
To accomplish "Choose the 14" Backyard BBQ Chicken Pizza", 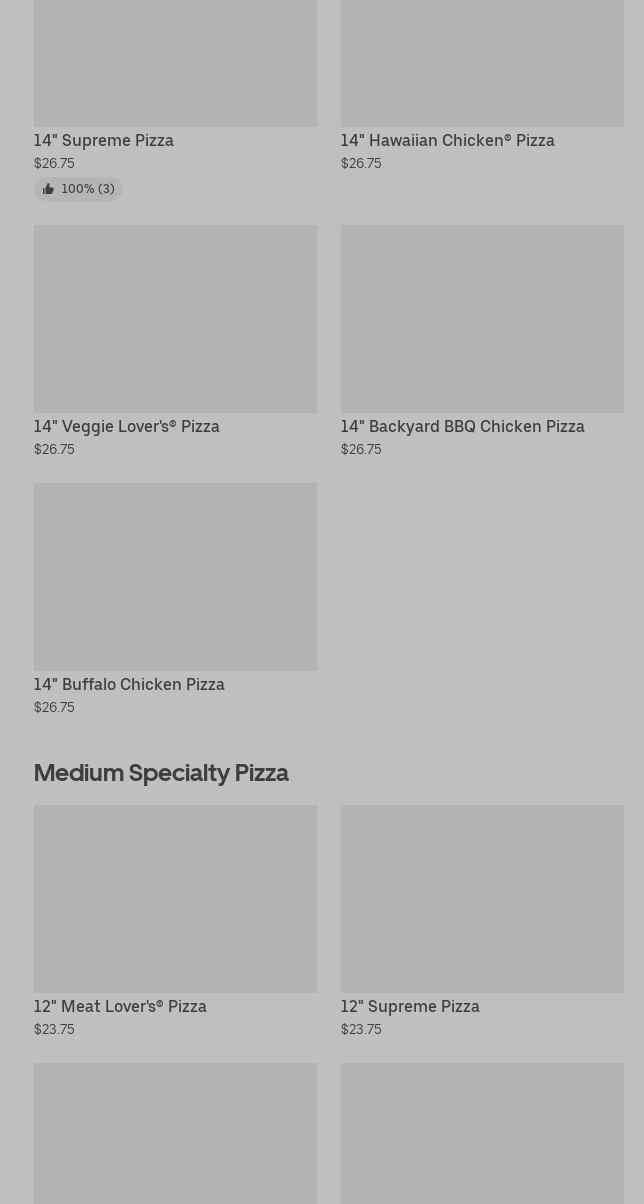I will point(481,320).
